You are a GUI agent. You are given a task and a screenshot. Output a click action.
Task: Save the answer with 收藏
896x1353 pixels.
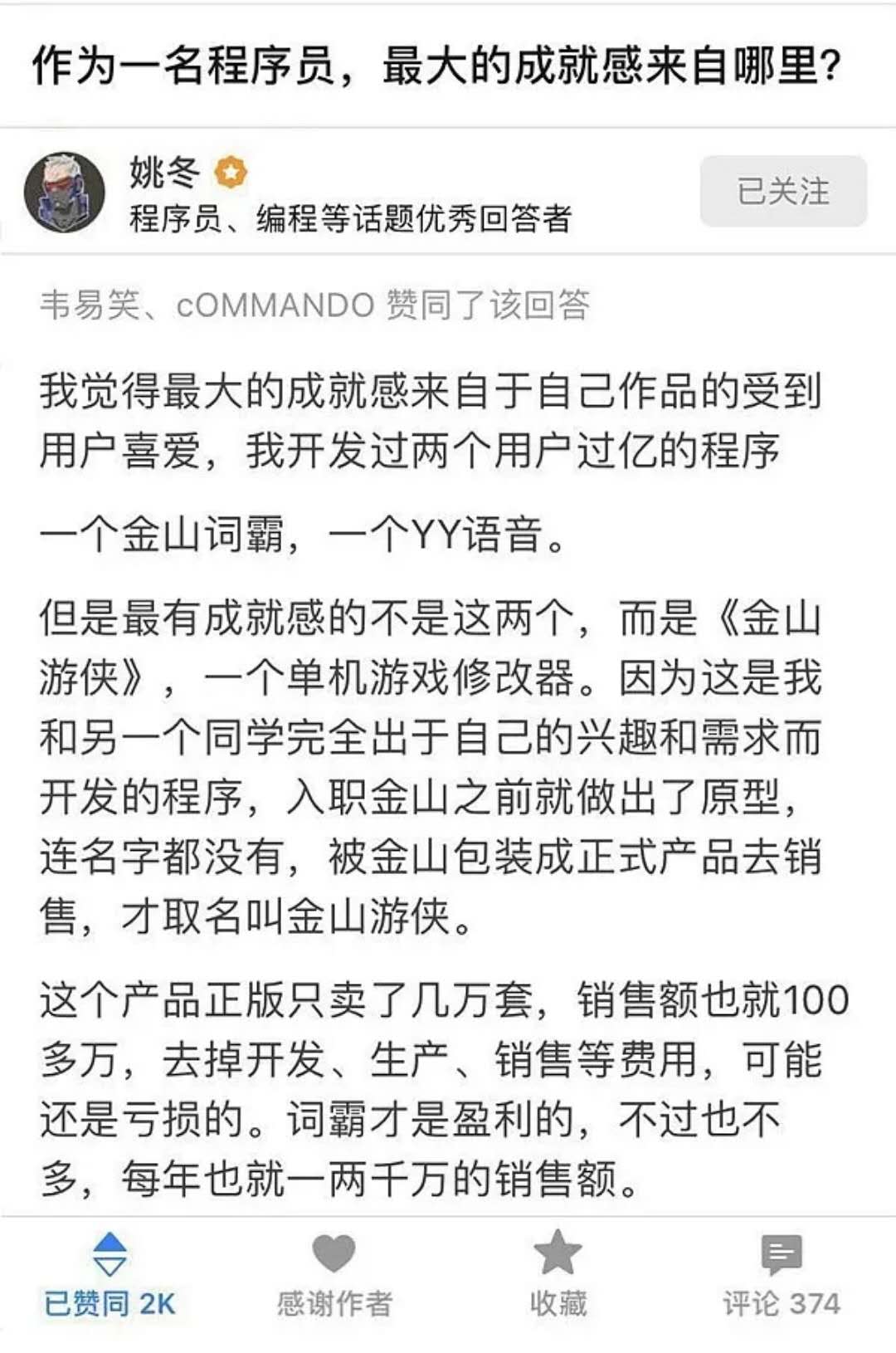[x=558, y=1276]
